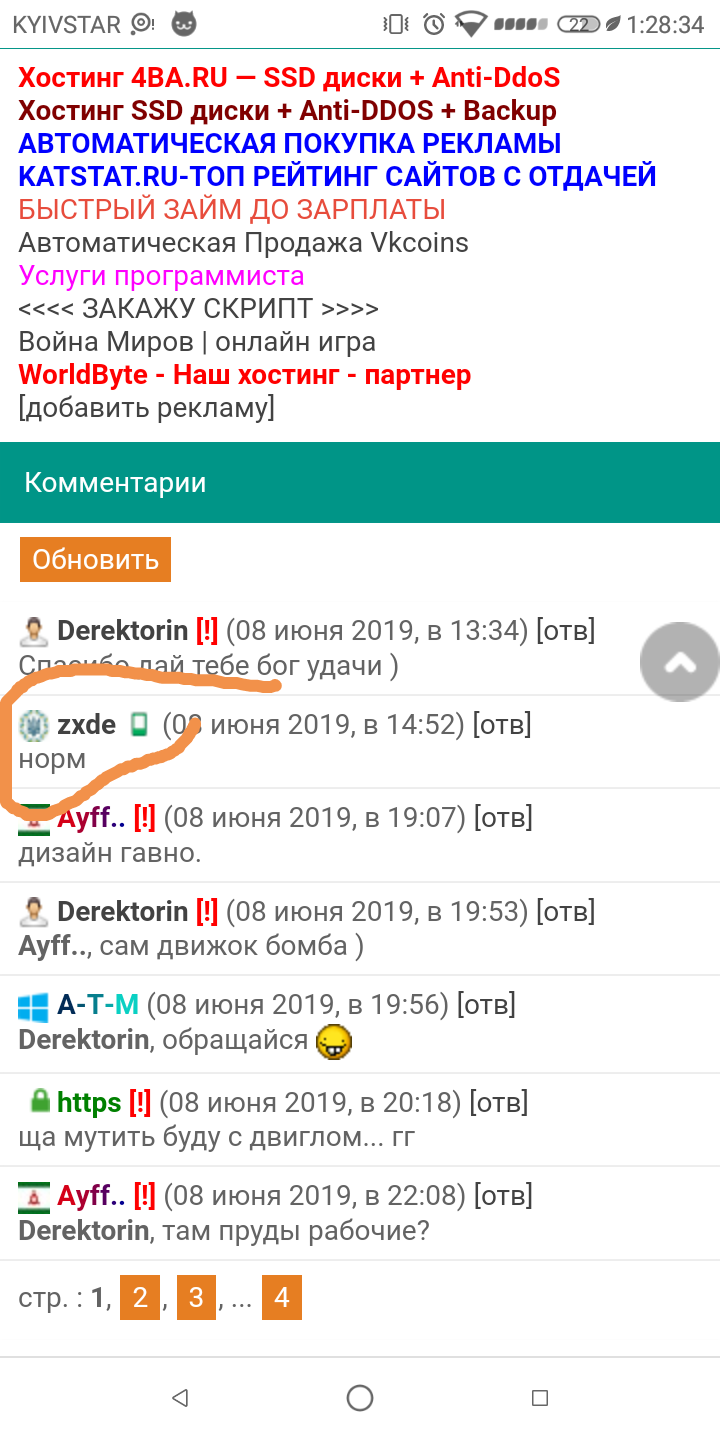Open the Хостинг 4BA.RU ad link

289,78
